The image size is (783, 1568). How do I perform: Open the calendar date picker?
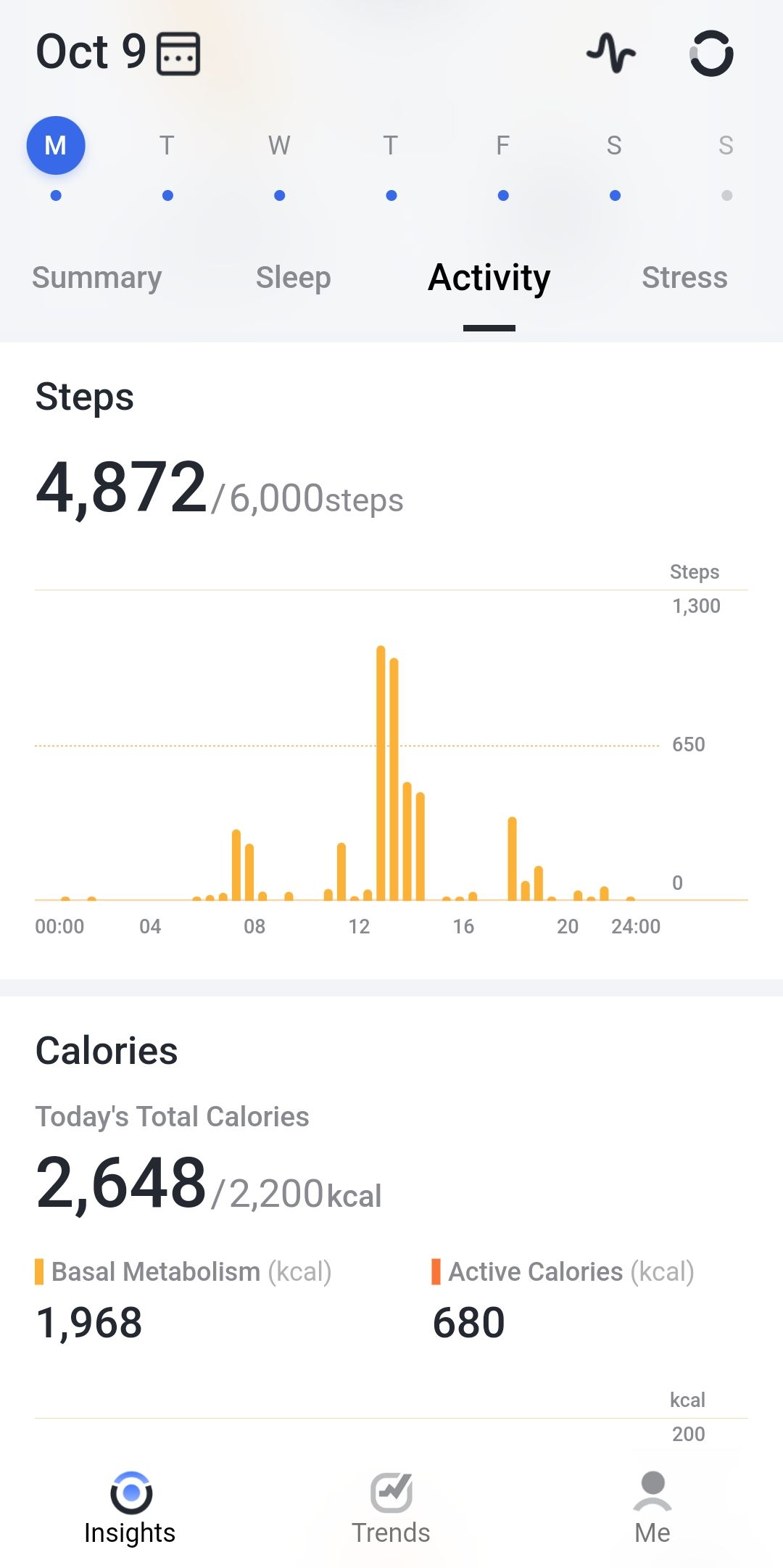point(178,54)
